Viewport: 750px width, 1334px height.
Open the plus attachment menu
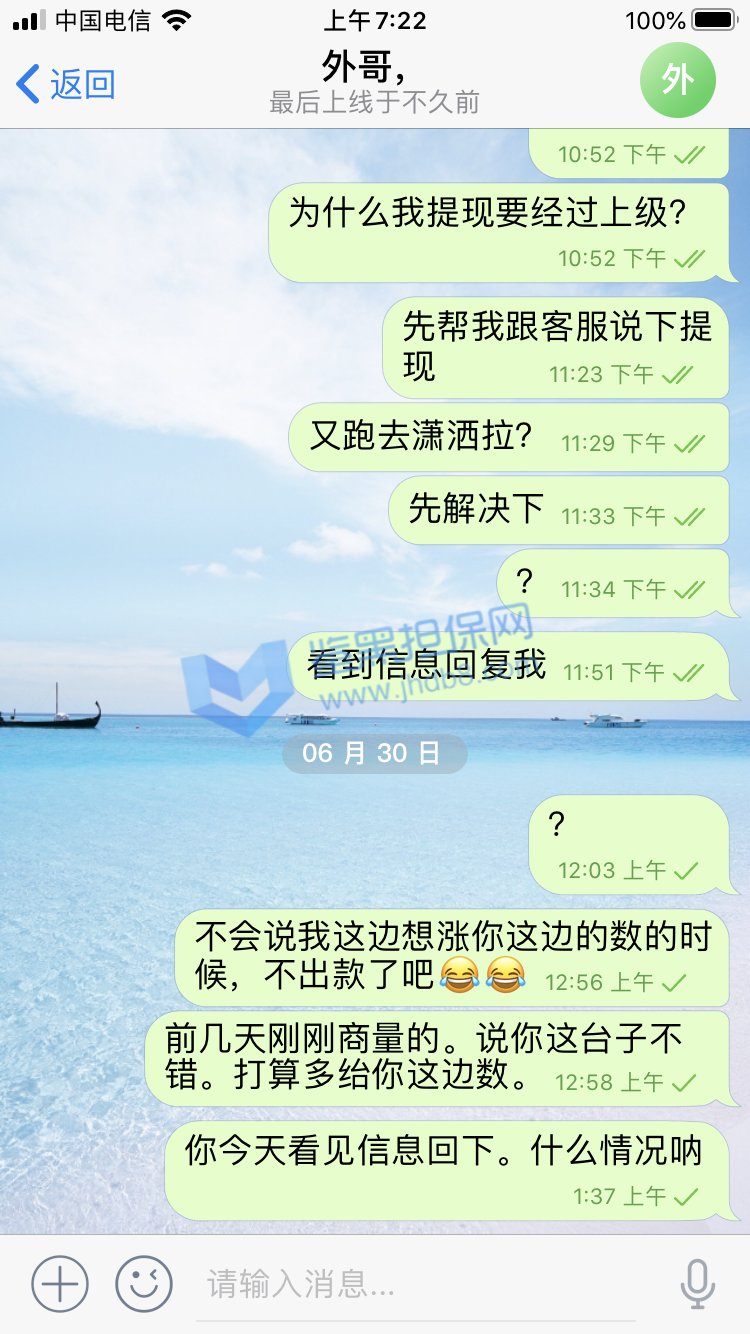[x=60, y=1283]
